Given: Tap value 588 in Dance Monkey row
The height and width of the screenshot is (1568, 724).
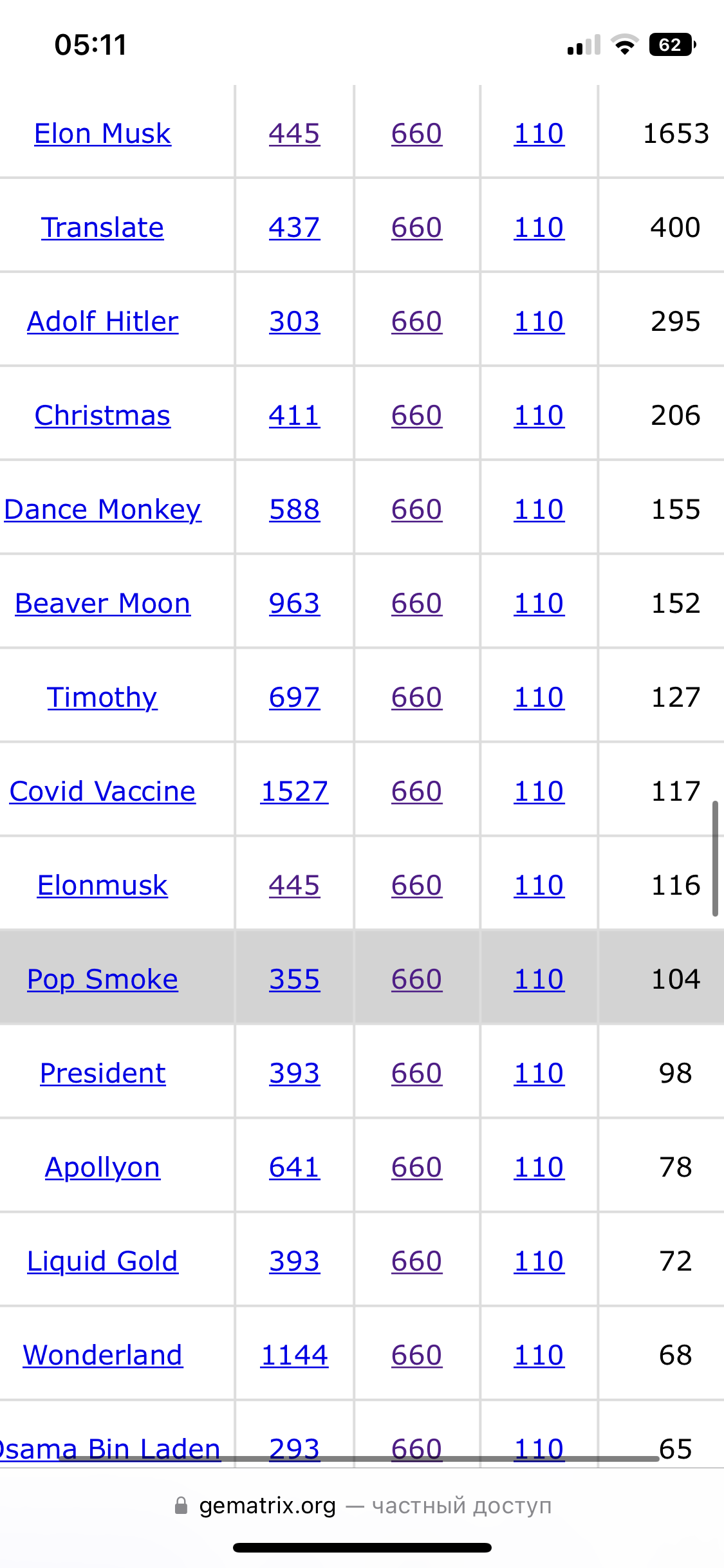Looking at the screenshot, I should 294,510.
